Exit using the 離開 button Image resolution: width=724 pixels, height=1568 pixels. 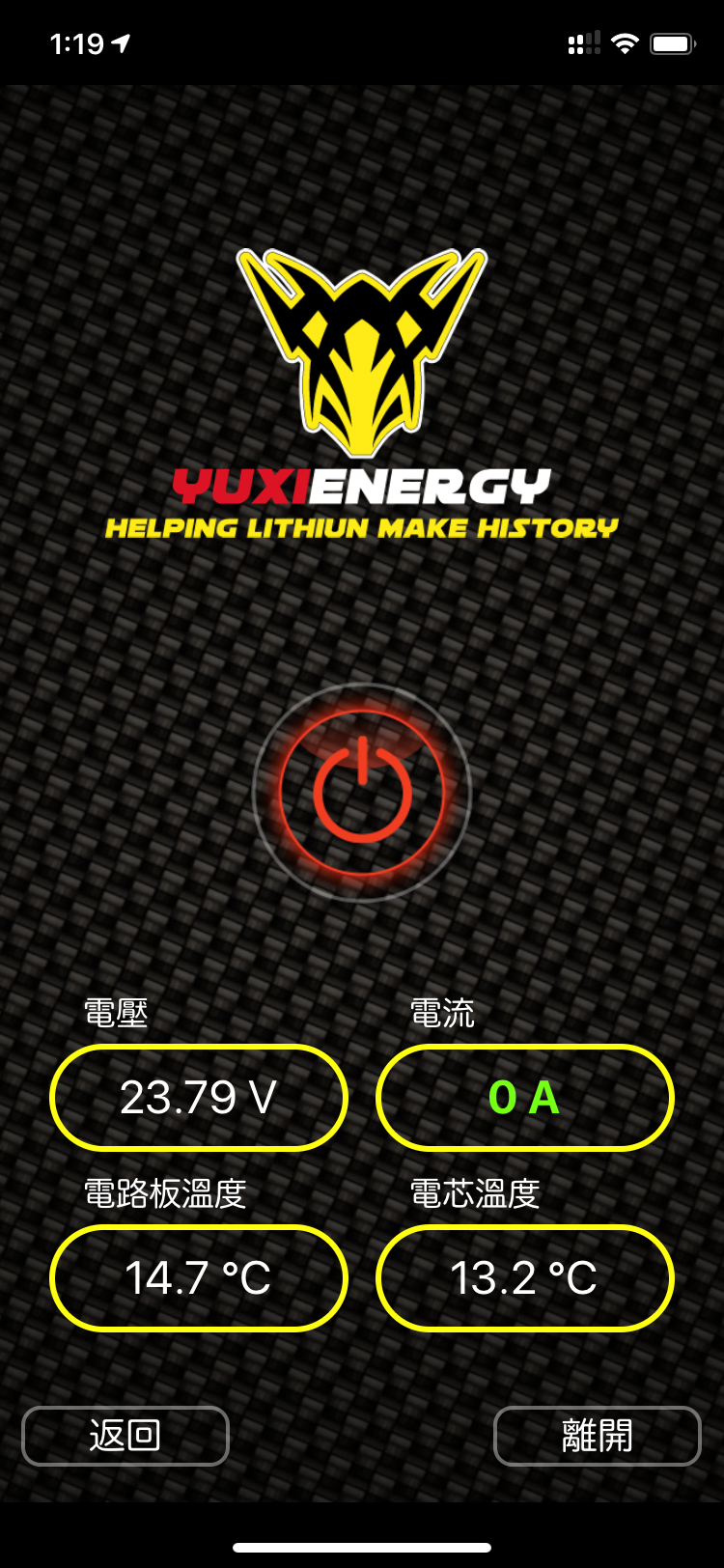coord(597,1436)
